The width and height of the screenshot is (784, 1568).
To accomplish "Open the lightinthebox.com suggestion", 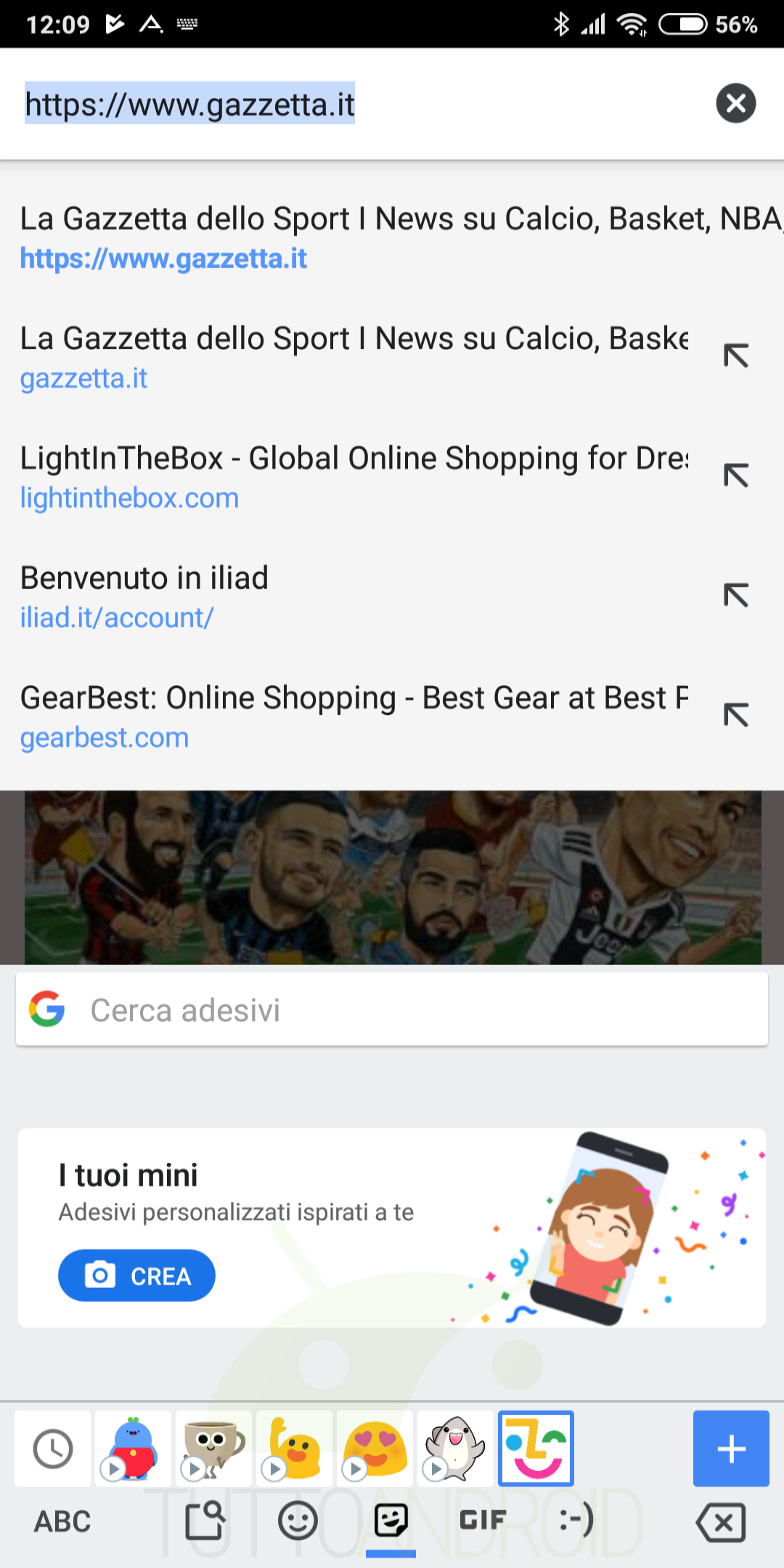I will coord(348,477).
